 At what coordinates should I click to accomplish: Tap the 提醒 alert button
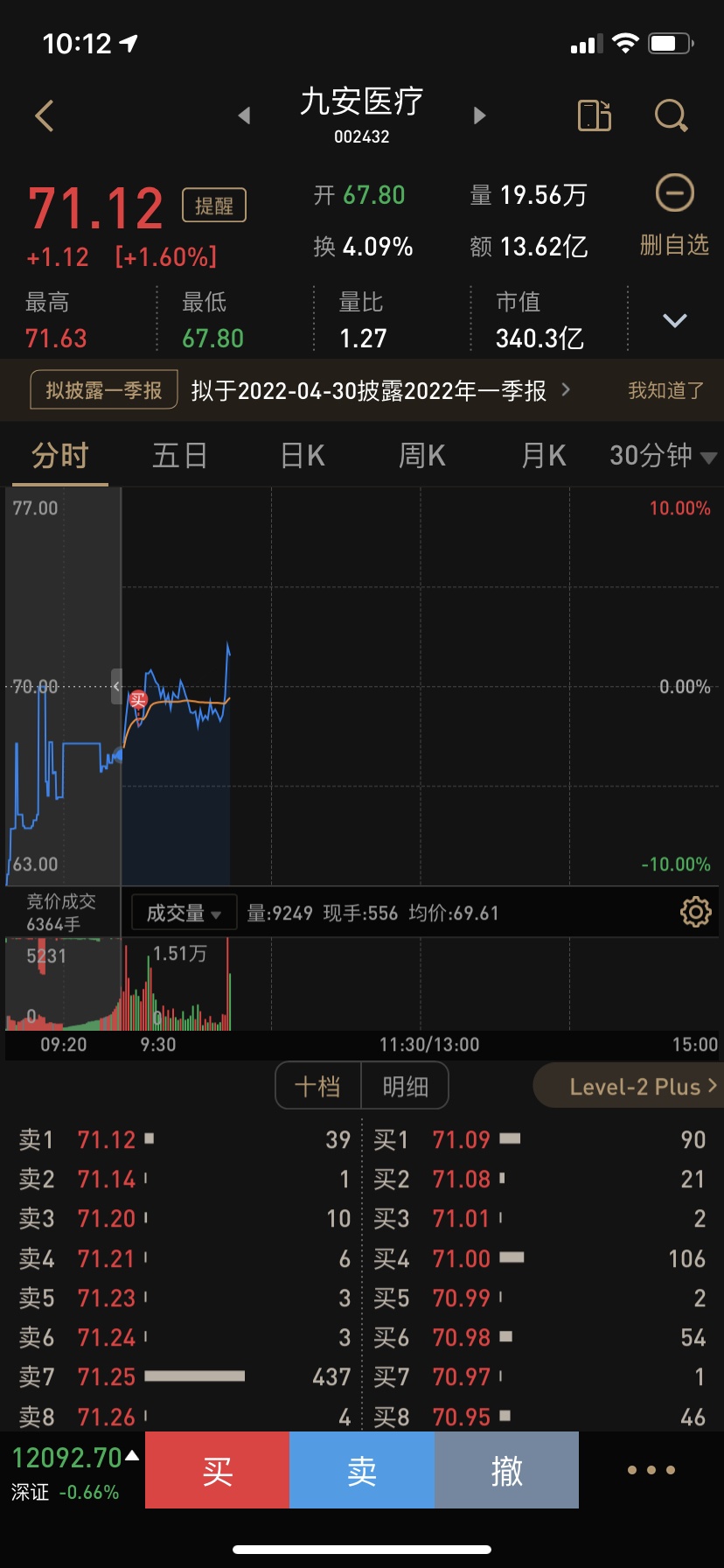point(214,206)
